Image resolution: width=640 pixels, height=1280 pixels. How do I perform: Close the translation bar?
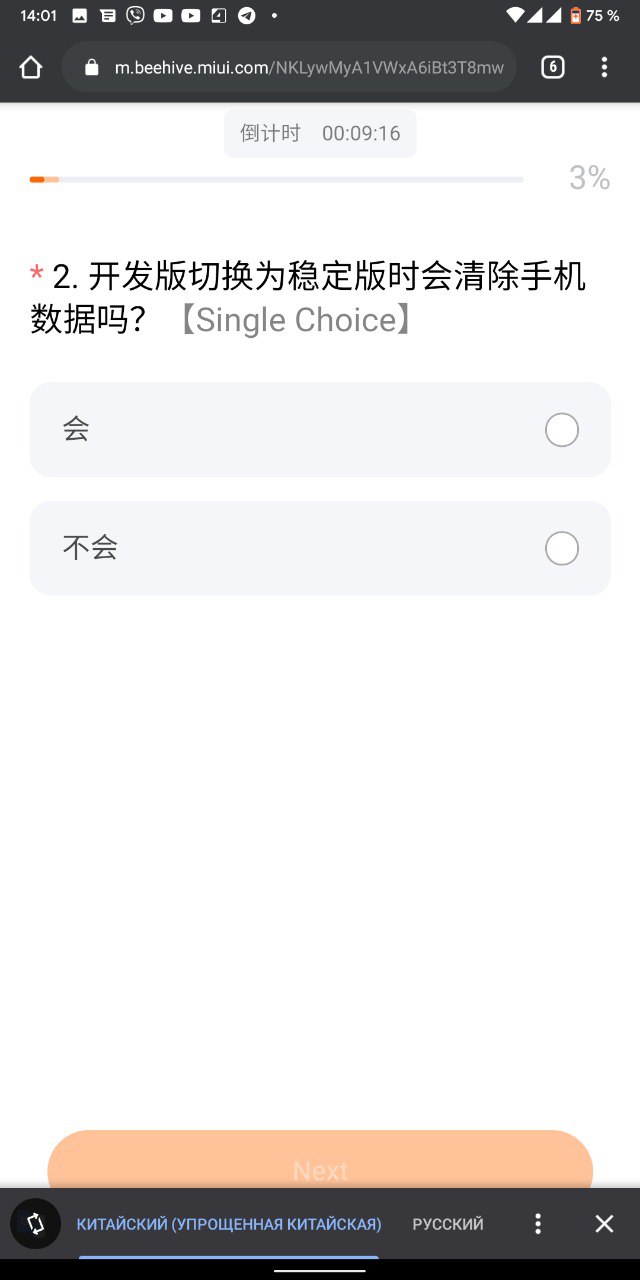[604, 1224]
